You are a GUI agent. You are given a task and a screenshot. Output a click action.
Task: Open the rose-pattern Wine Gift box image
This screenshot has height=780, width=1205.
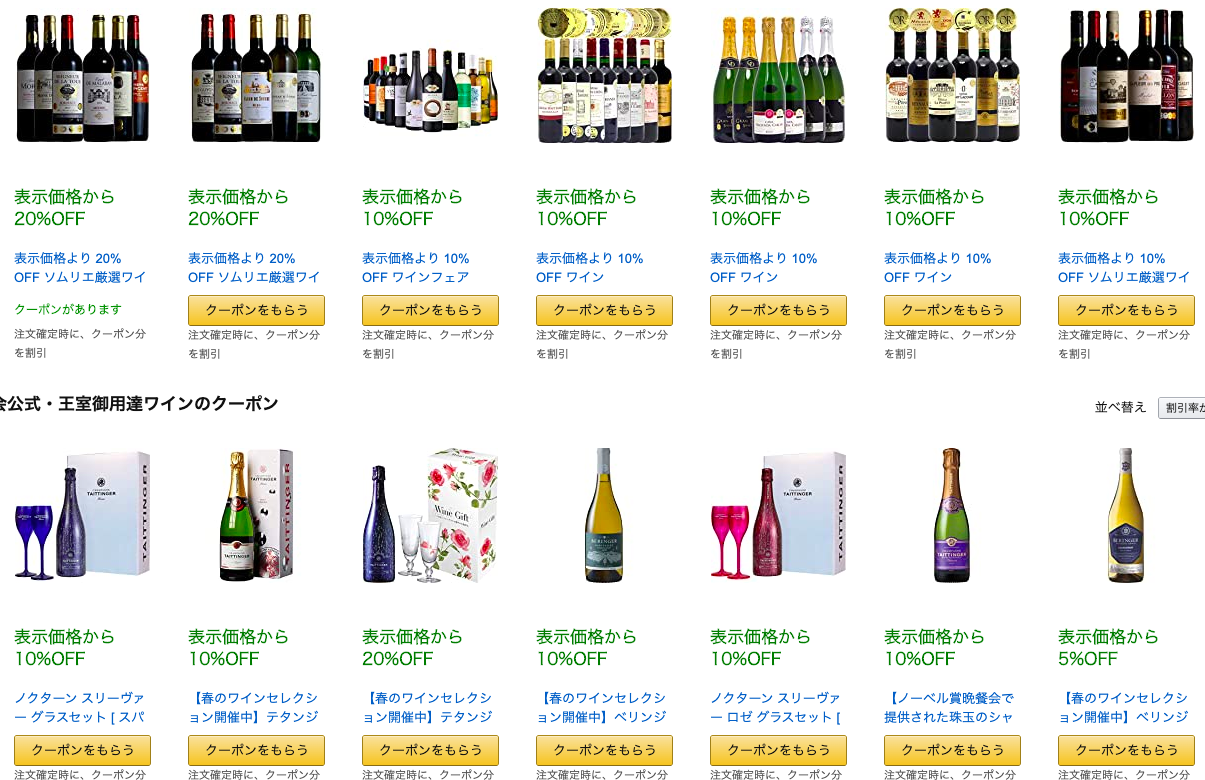(x=430, y=516)
